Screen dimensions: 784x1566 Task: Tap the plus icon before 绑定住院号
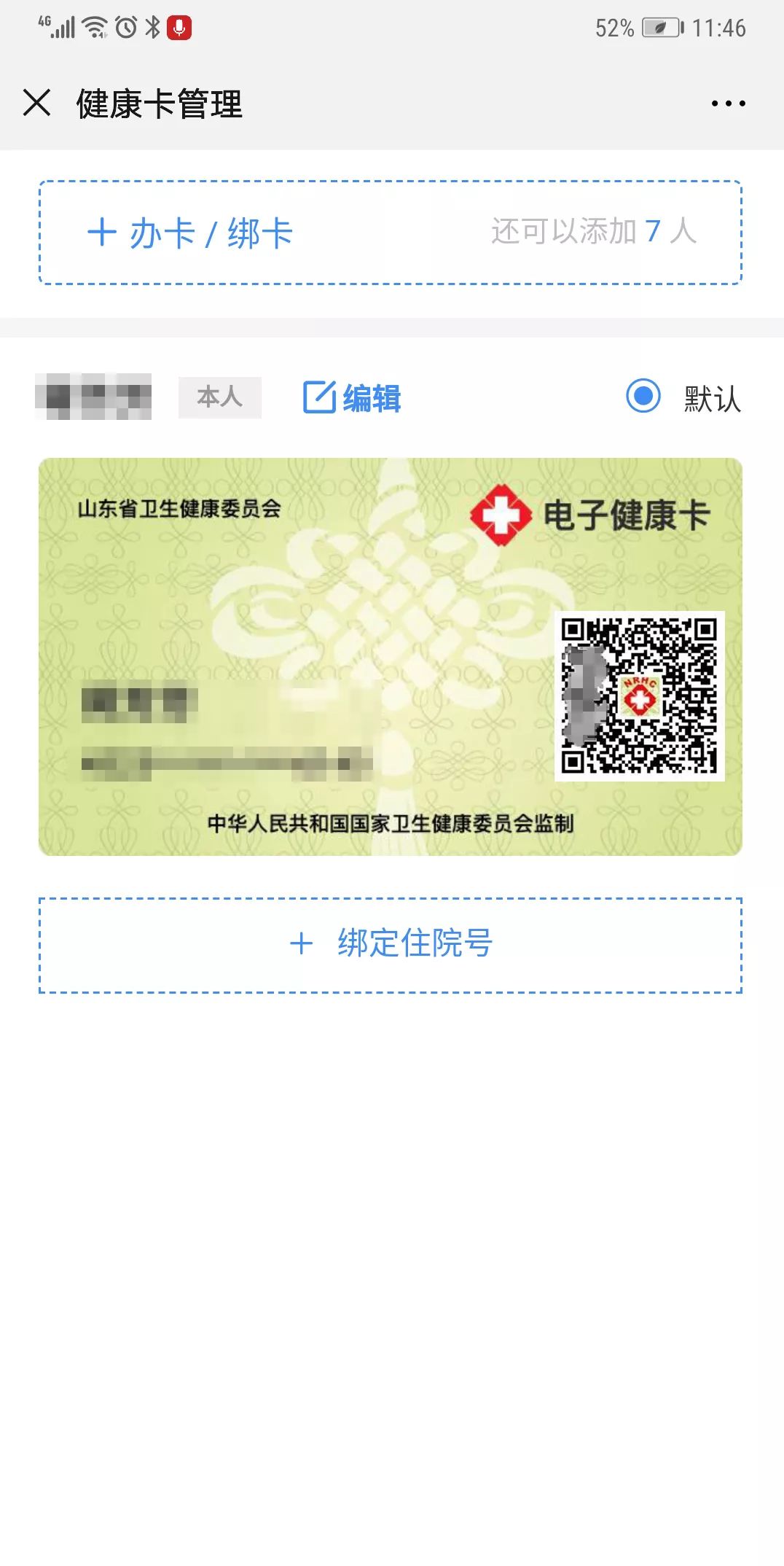(301, 943)
